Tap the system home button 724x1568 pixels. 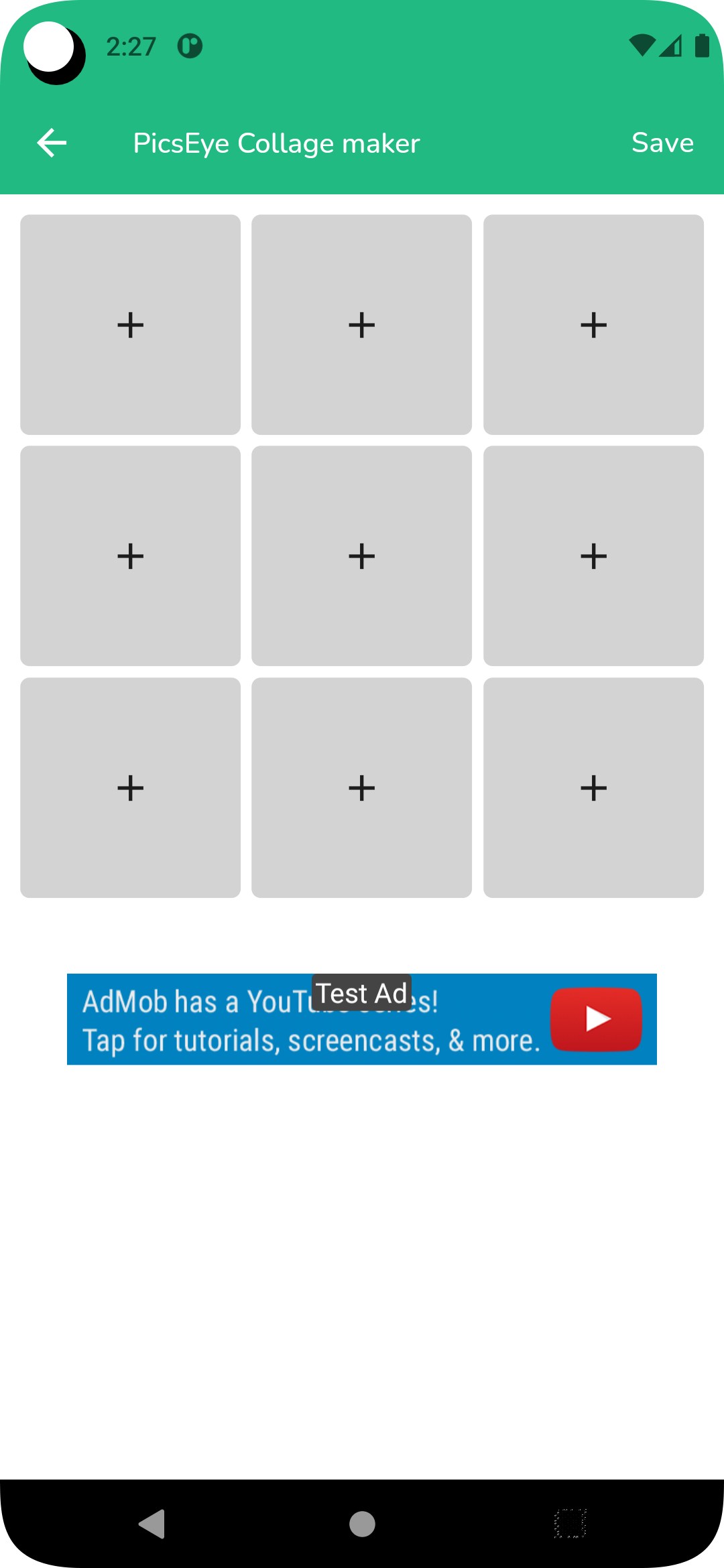(362, 1524)
